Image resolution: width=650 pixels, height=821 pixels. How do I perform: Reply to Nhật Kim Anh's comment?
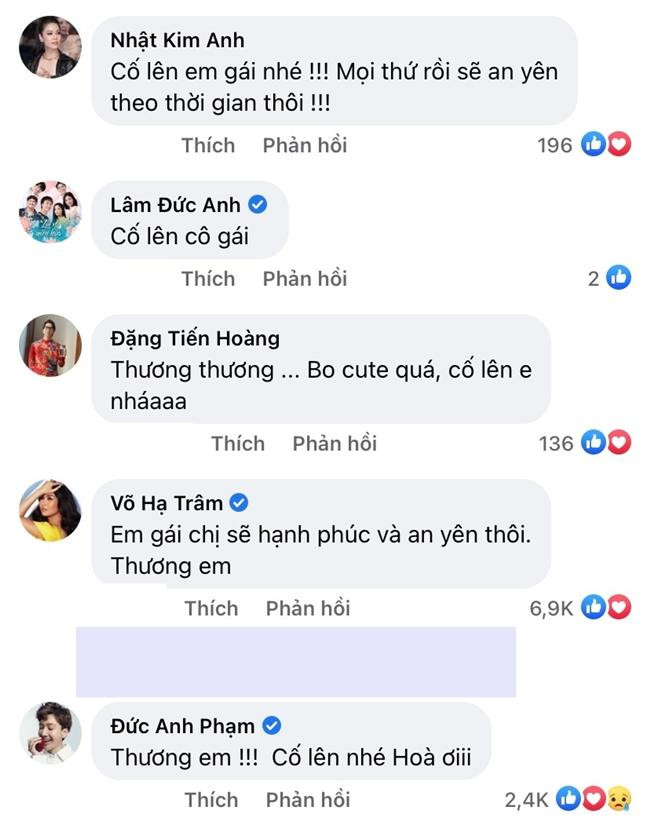click(304, 145)
